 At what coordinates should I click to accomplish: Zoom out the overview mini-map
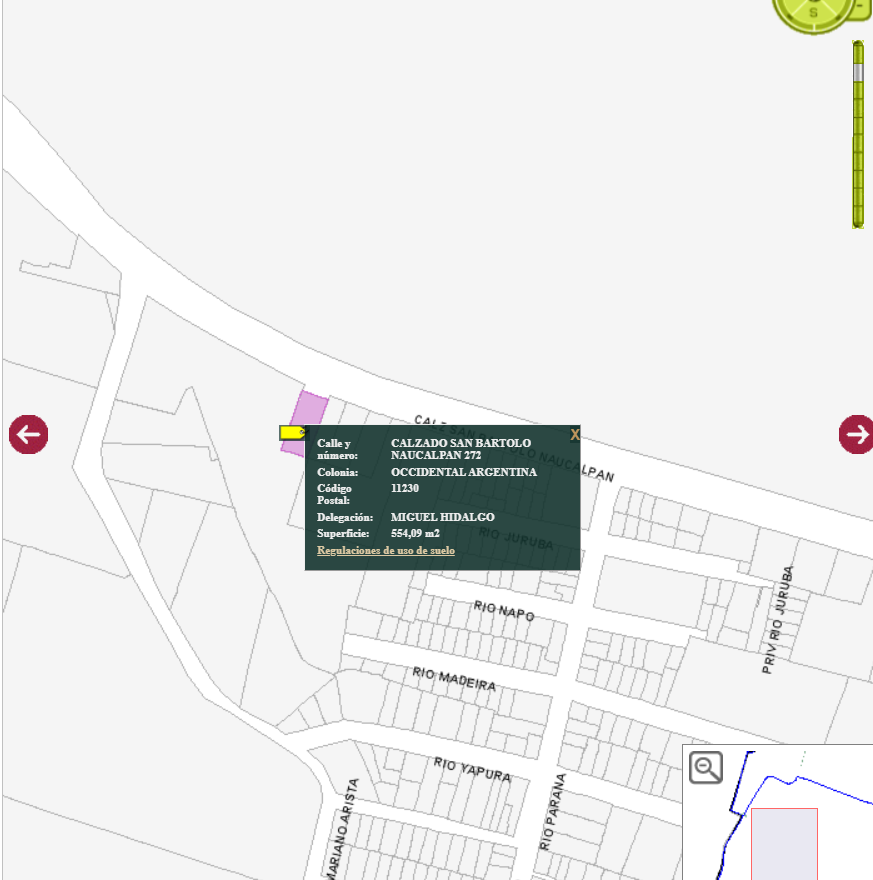(706, 767)
